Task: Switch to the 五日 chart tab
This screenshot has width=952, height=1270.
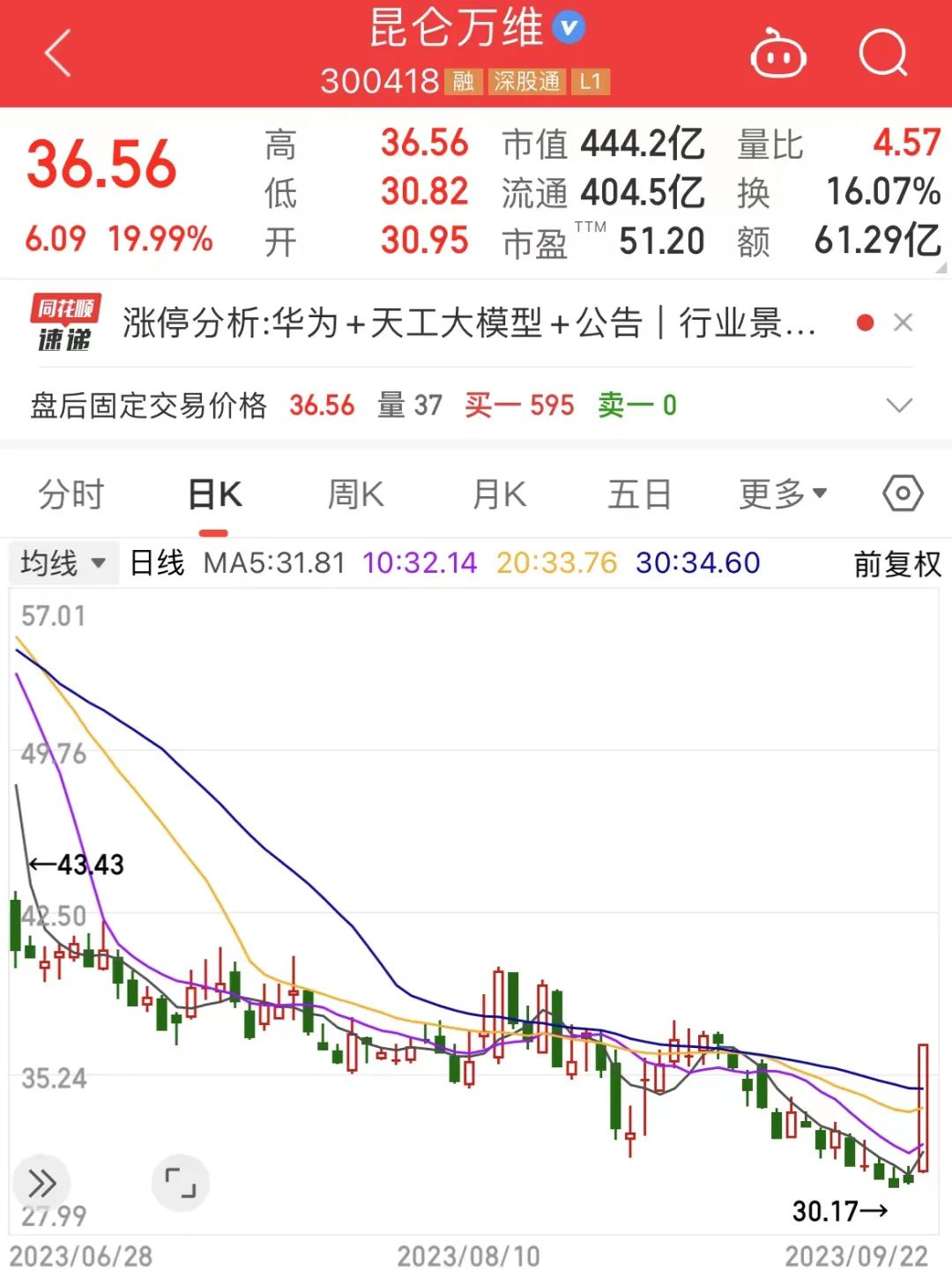Action: tap(639, 494)
